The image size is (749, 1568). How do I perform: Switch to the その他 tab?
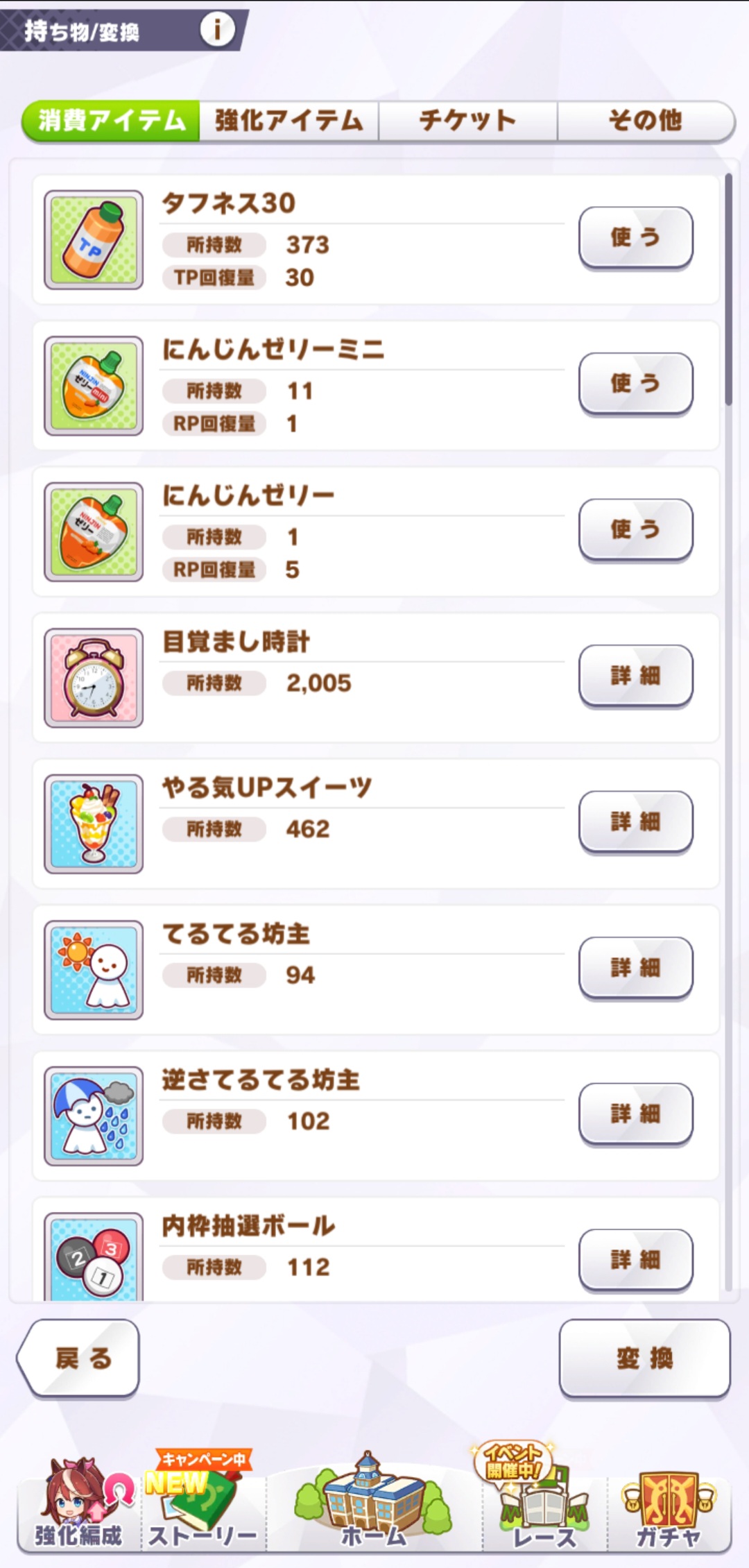pyautogui.click(x=645, y=121)
